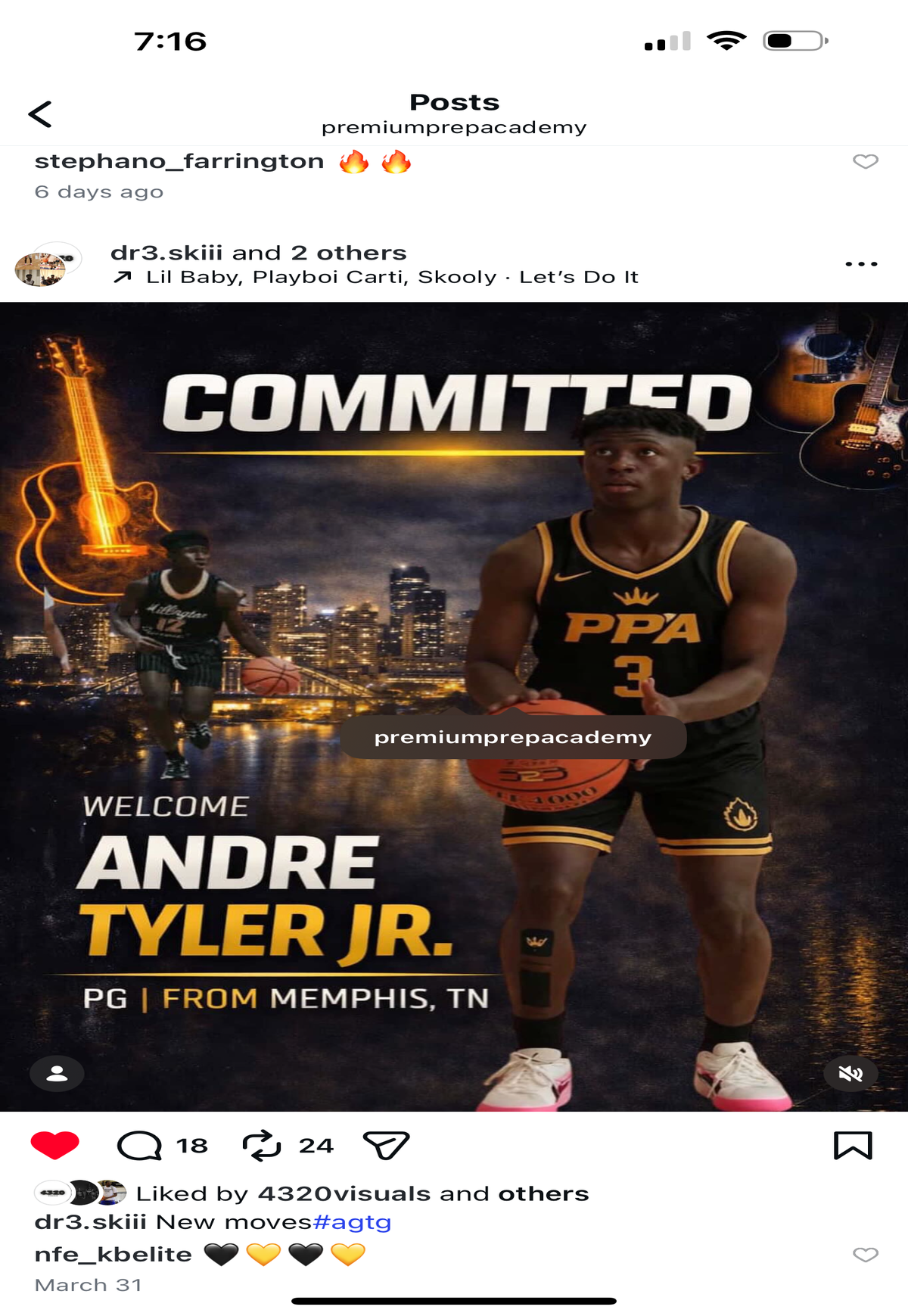Like stephano_farrington's comment

click(x=866, y=161)
